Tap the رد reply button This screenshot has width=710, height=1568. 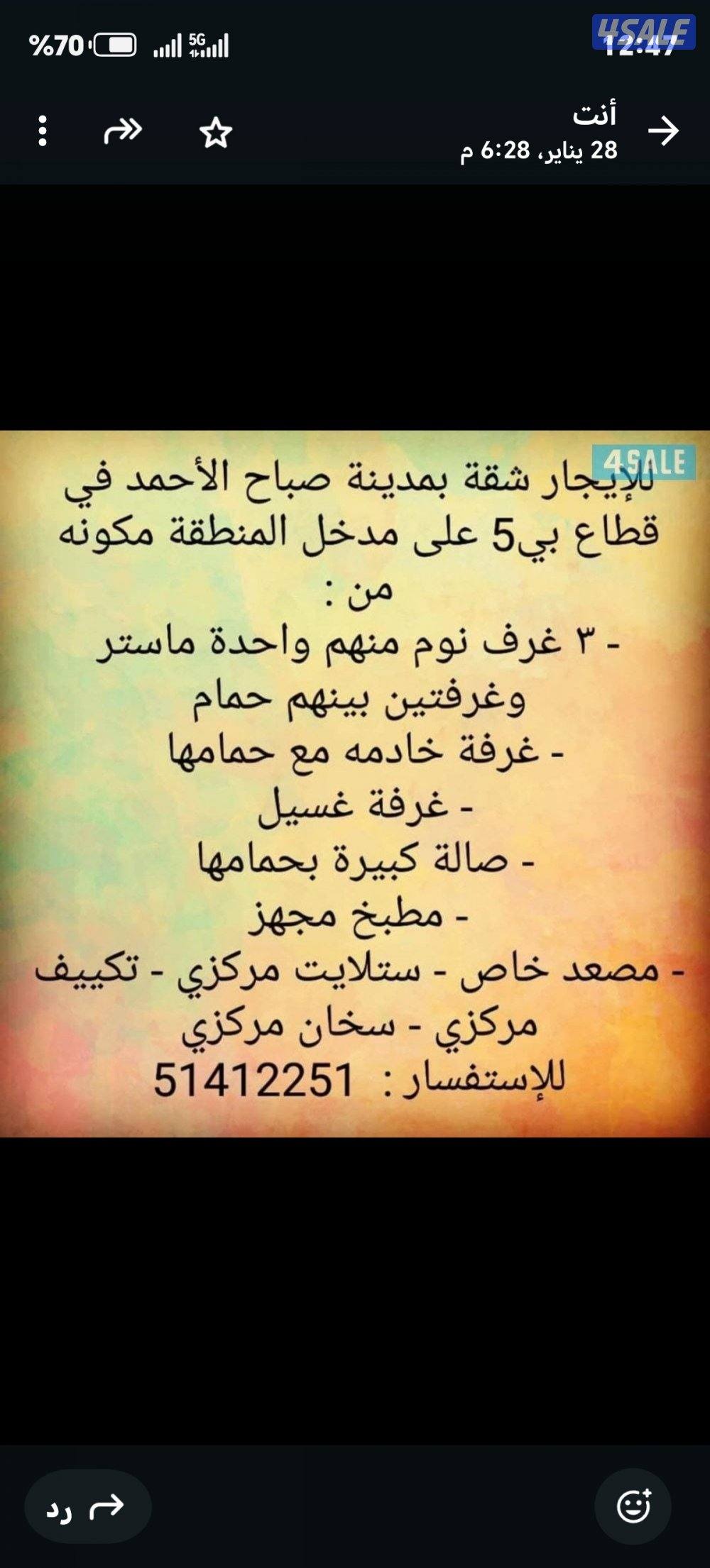coord(87,1505)
